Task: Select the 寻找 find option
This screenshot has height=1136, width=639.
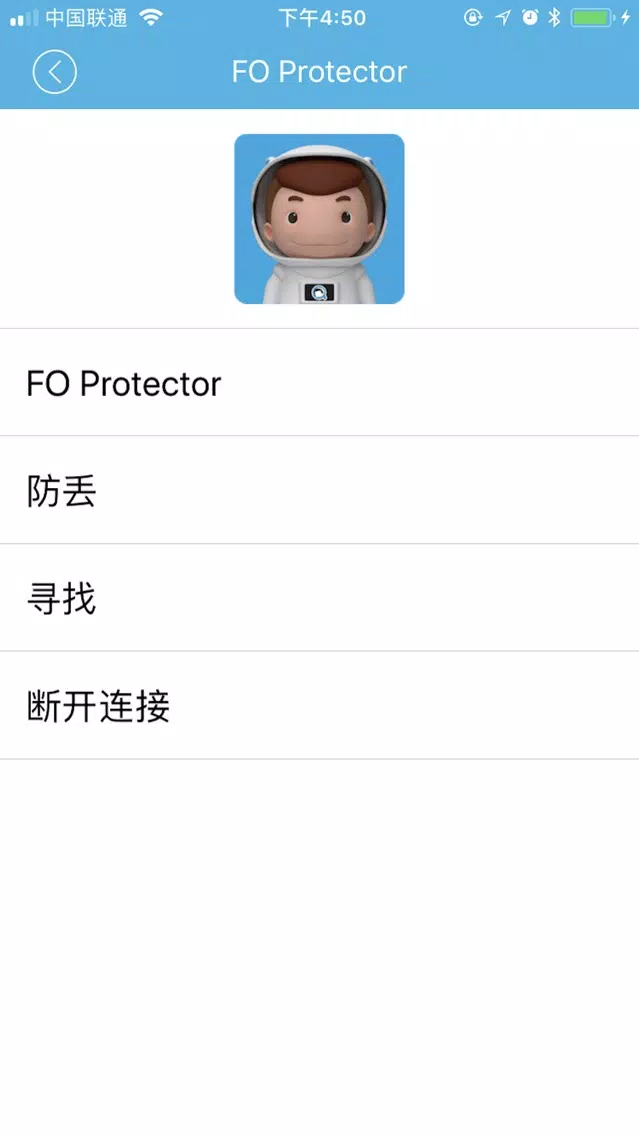Action: (320, 598)
